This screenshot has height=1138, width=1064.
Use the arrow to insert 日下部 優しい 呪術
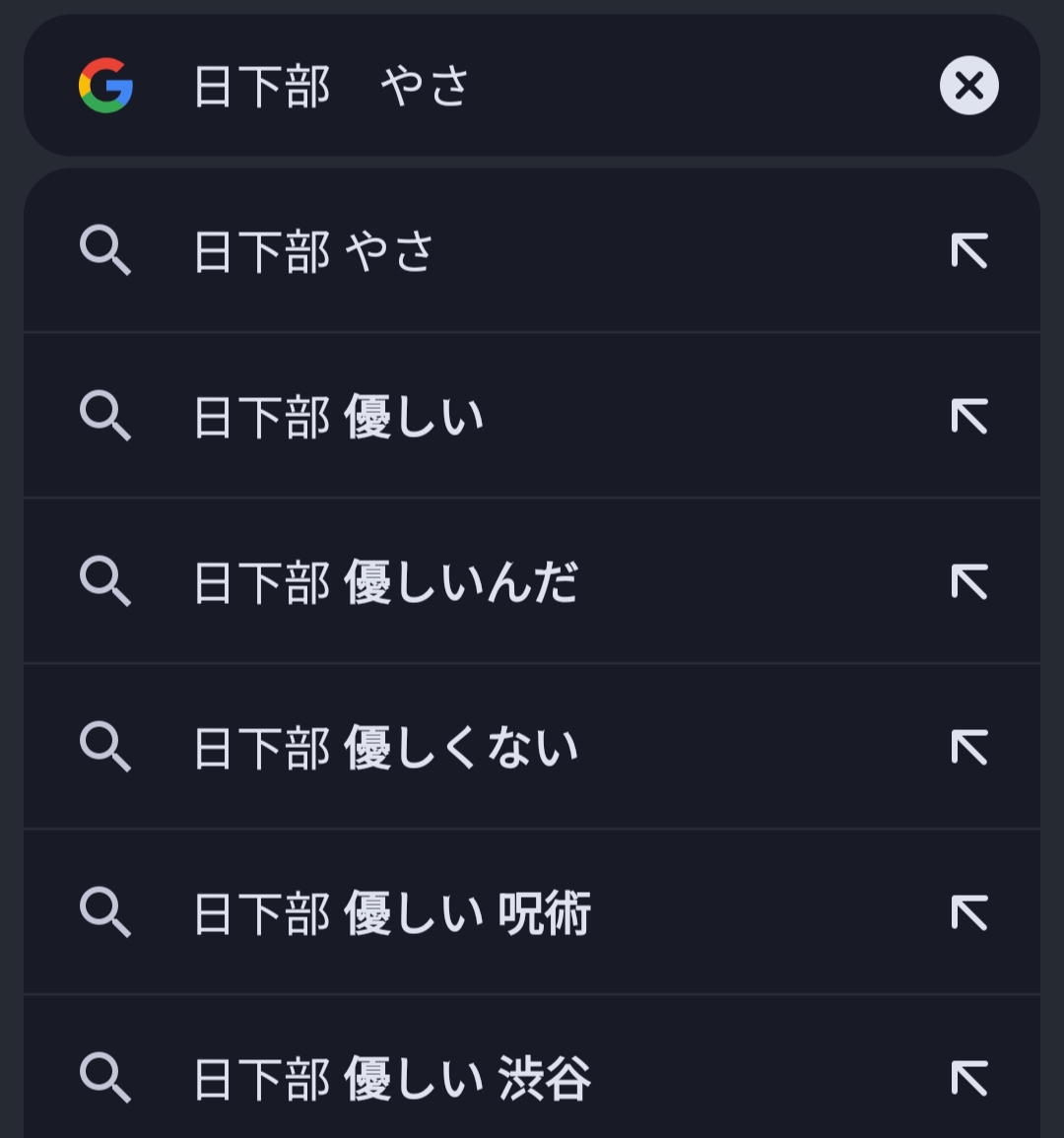969,913
